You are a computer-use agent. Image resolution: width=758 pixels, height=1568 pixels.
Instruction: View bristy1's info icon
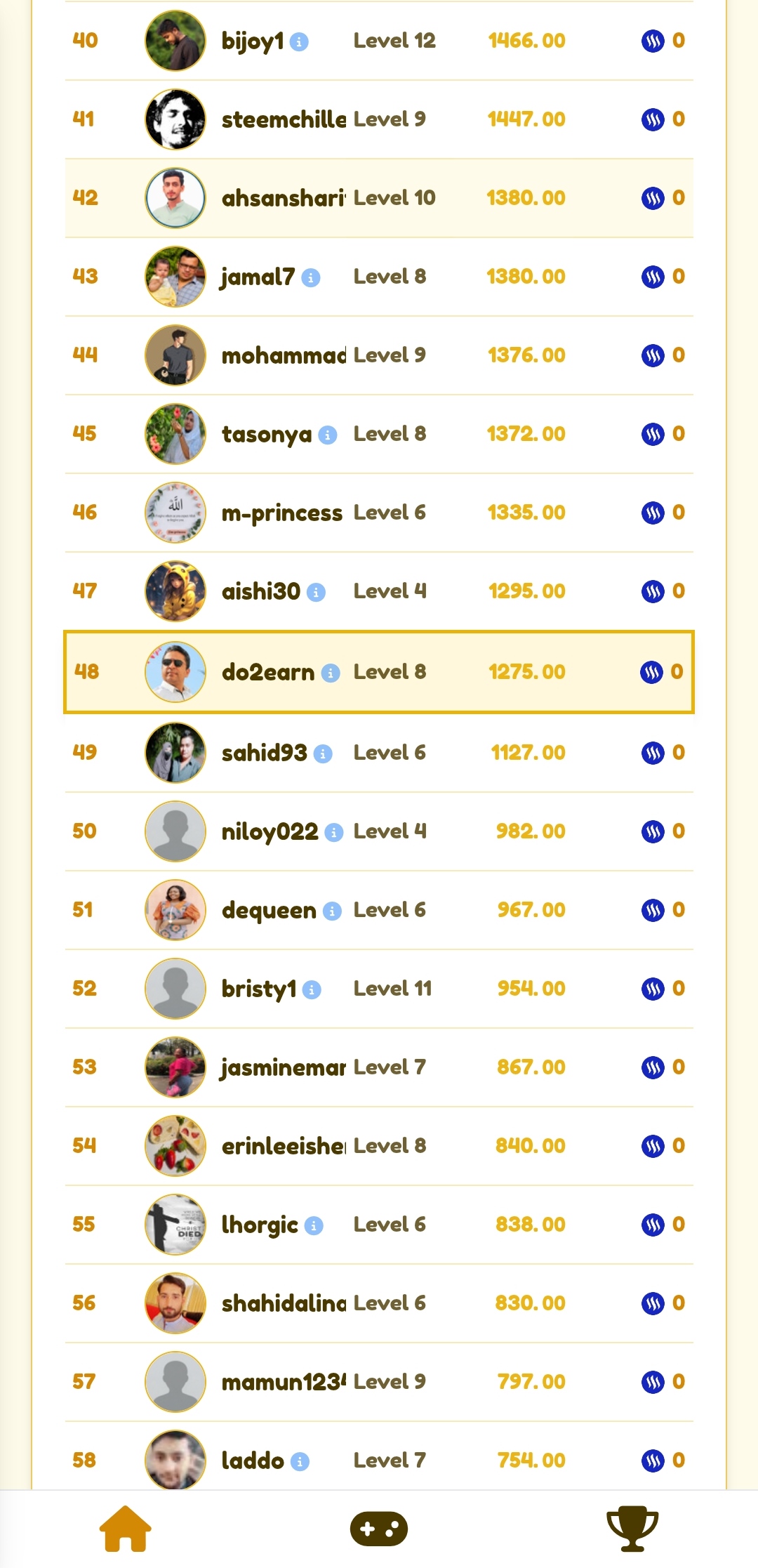(312, 990)
